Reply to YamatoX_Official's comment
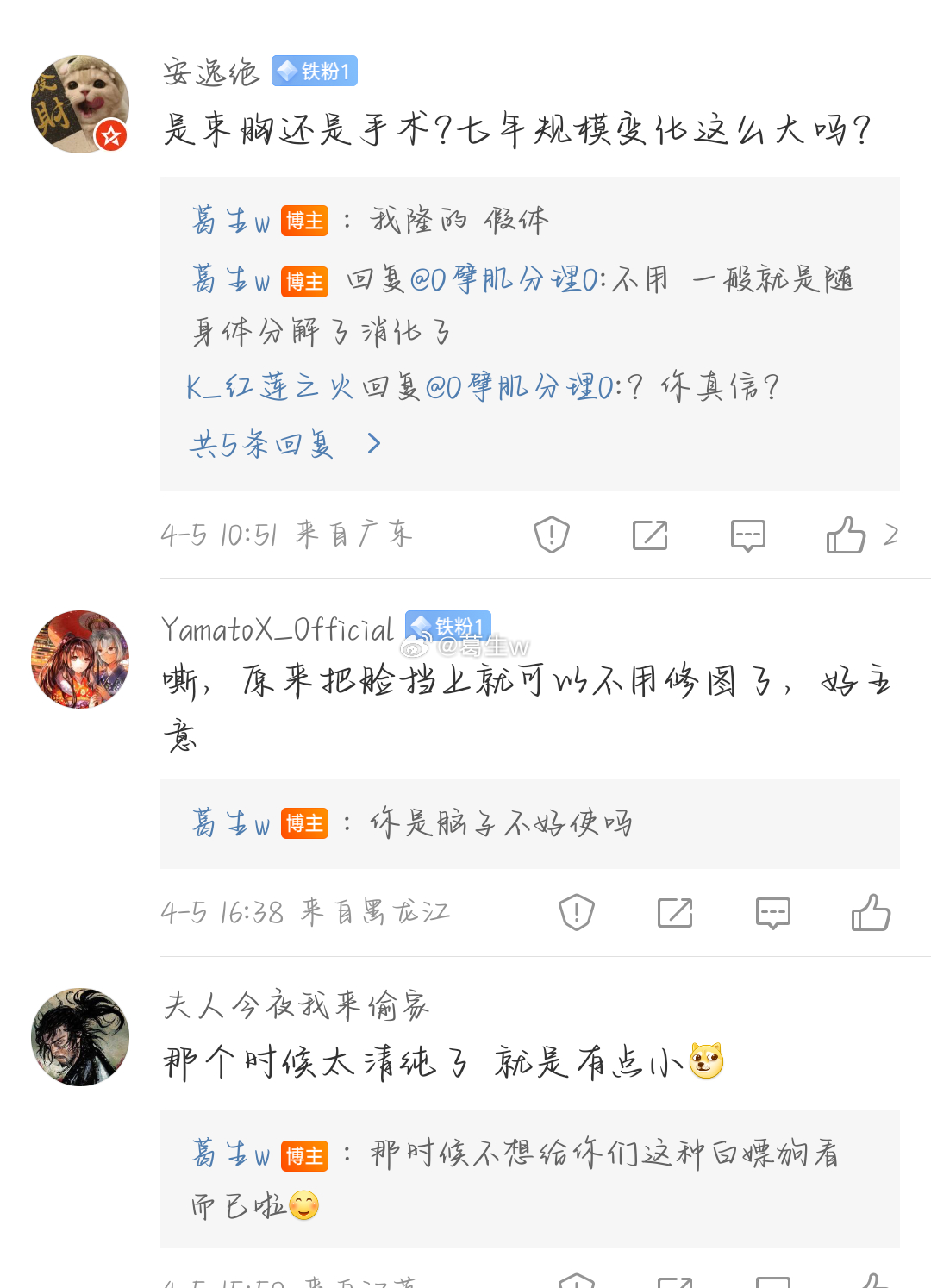 tap(772, 912)
